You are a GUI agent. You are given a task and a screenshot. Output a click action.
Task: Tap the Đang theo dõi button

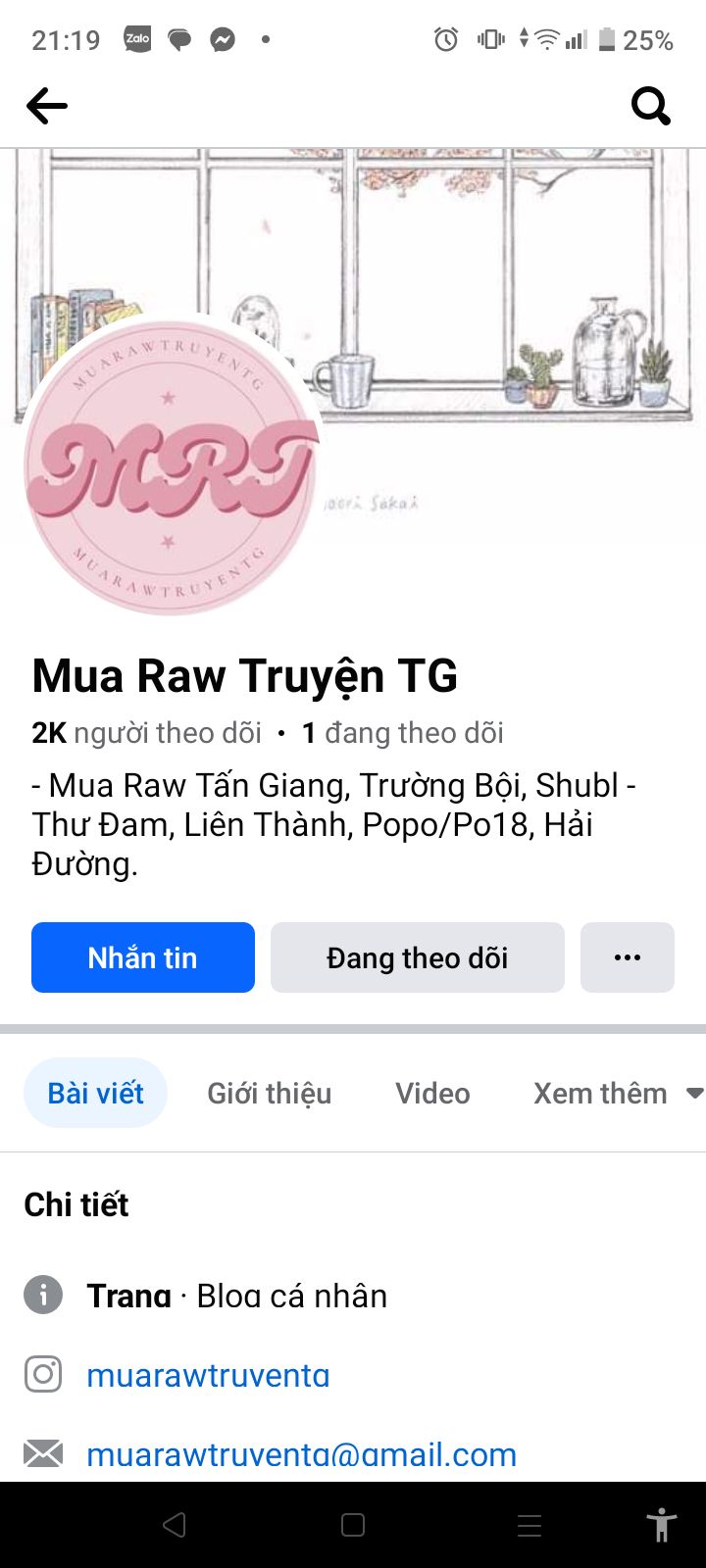pyautogui.click(x=418, y=957)
